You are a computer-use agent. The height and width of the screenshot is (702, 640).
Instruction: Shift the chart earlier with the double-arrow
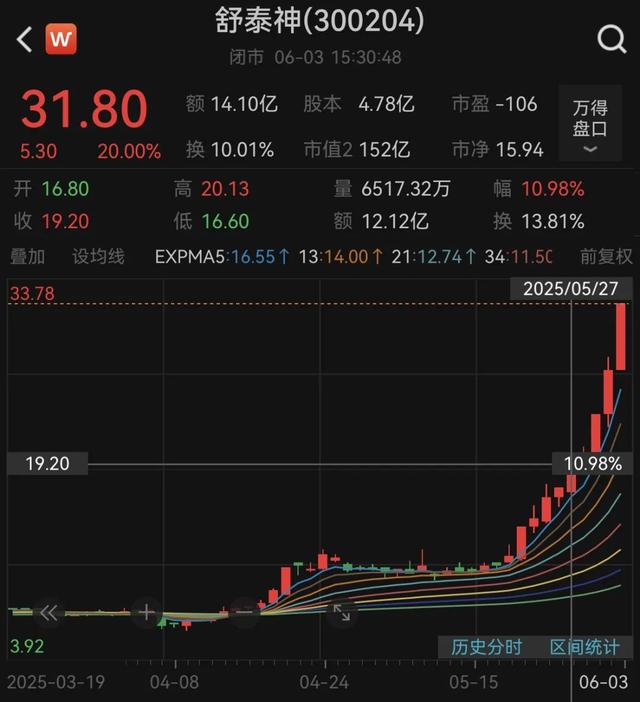(x=49, y=612)
